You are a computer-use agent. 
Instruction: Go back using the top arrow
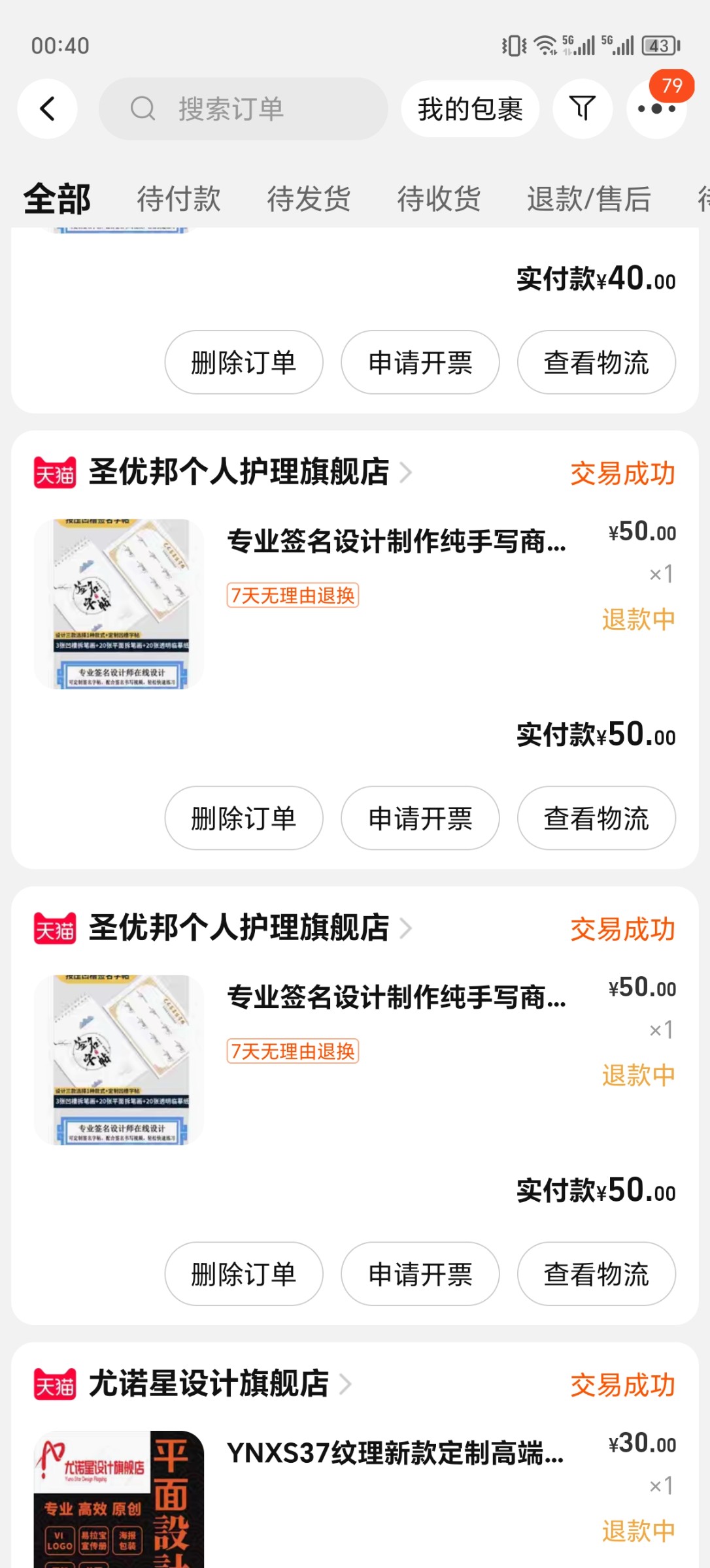click(x=47, y=109)
